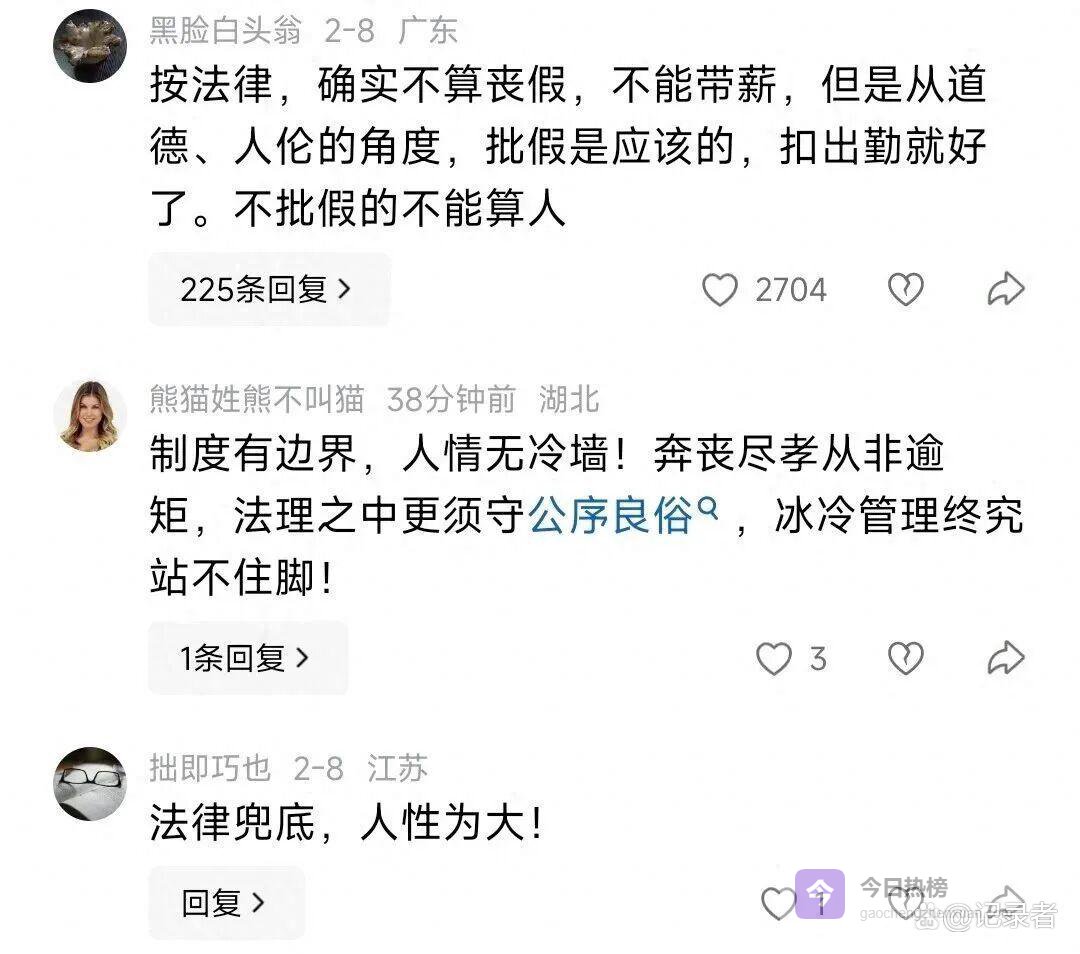Dislike 黑脸白头翁's comment
Screen dimensions: 1080x954
[905, 290]
